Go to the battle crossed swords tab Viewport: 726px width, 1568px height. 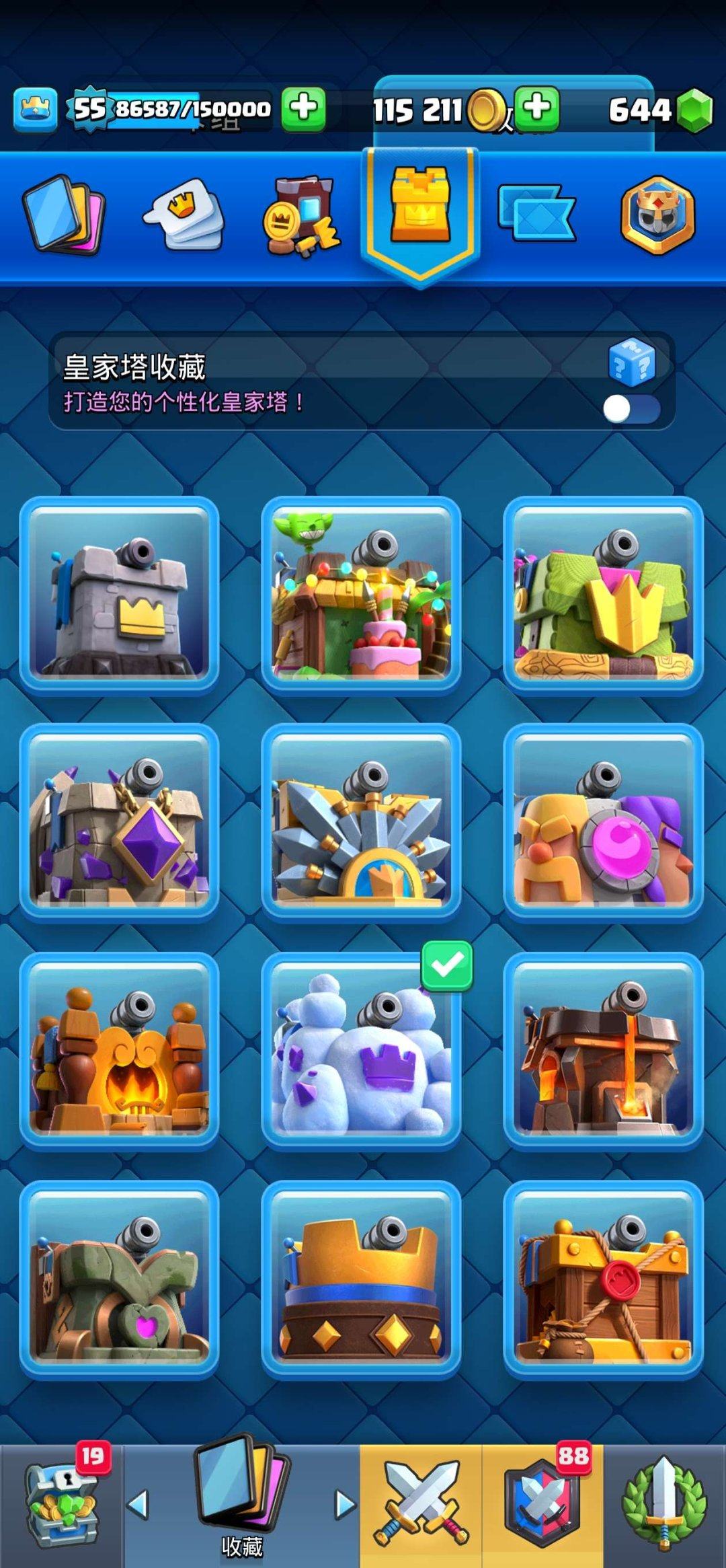[421, 1505]
